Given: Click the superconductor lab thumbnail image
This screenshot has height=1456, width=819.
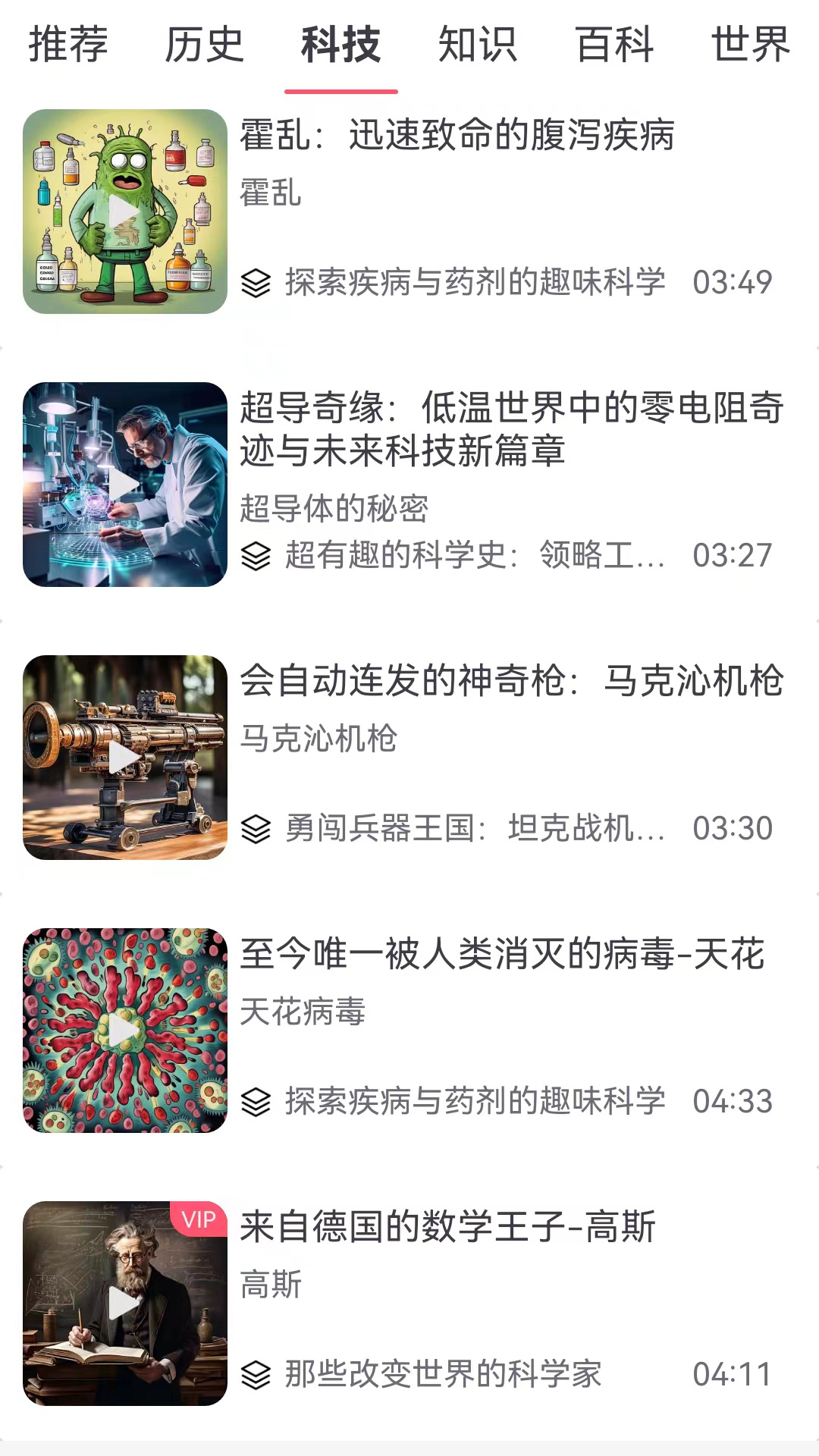Looking at the screenshot, I should pos(126,485).
